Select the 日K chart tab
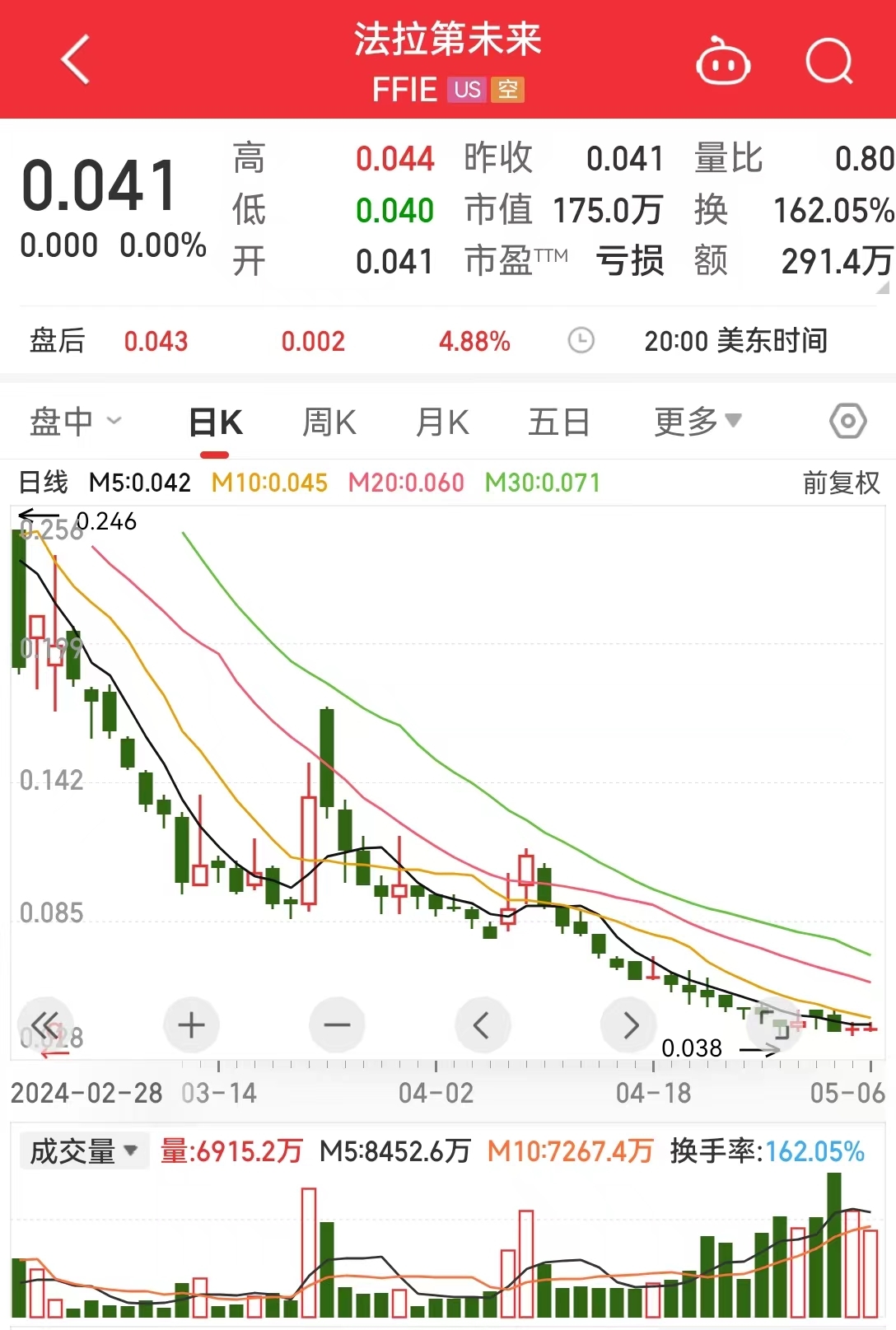 click(215, 422)
